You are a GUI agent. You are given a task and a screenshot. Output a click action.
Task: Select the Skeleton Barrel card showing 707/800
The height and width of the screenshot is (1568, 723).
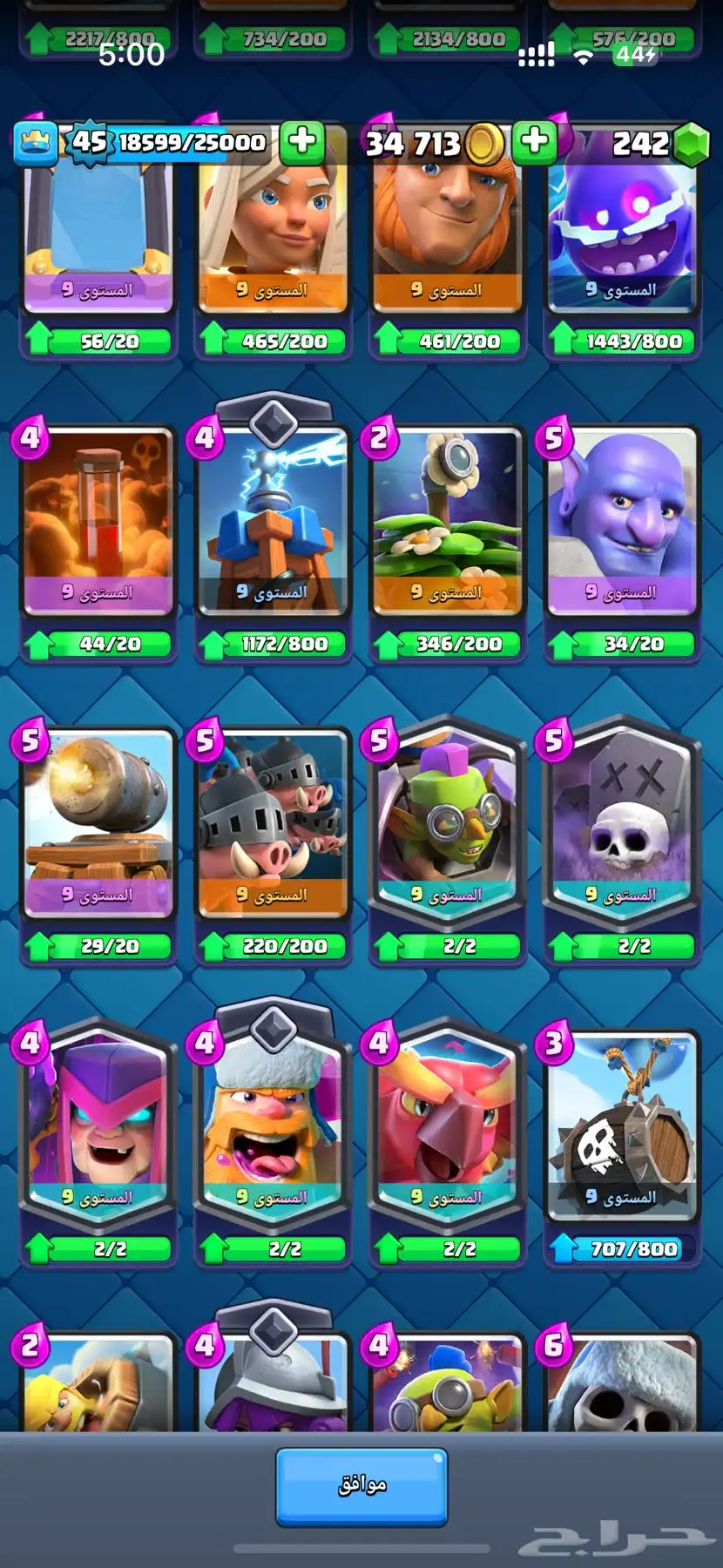point(622,1125)
